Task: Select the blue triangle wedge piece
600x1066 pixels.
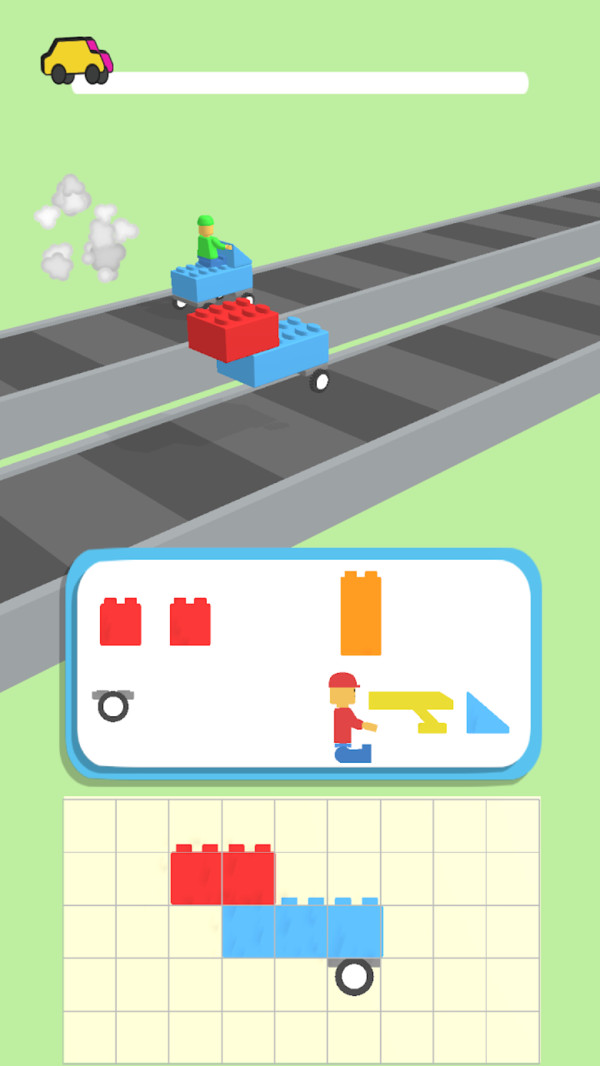Action: pyautogui.click(x=486, y=713)
